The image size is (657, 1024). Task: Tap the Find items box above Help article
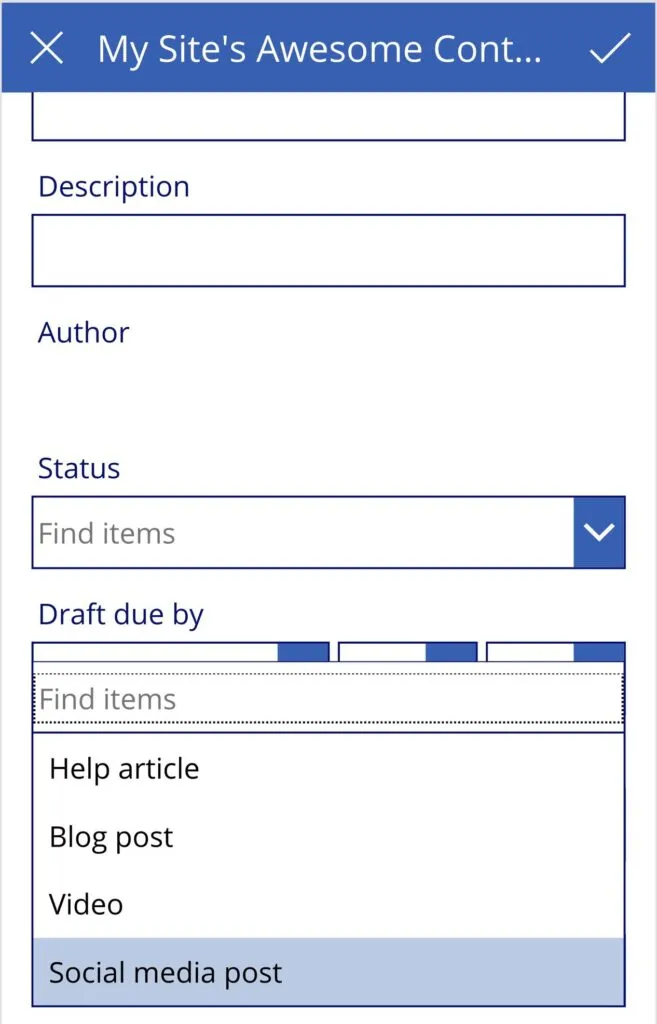point(328,698)
